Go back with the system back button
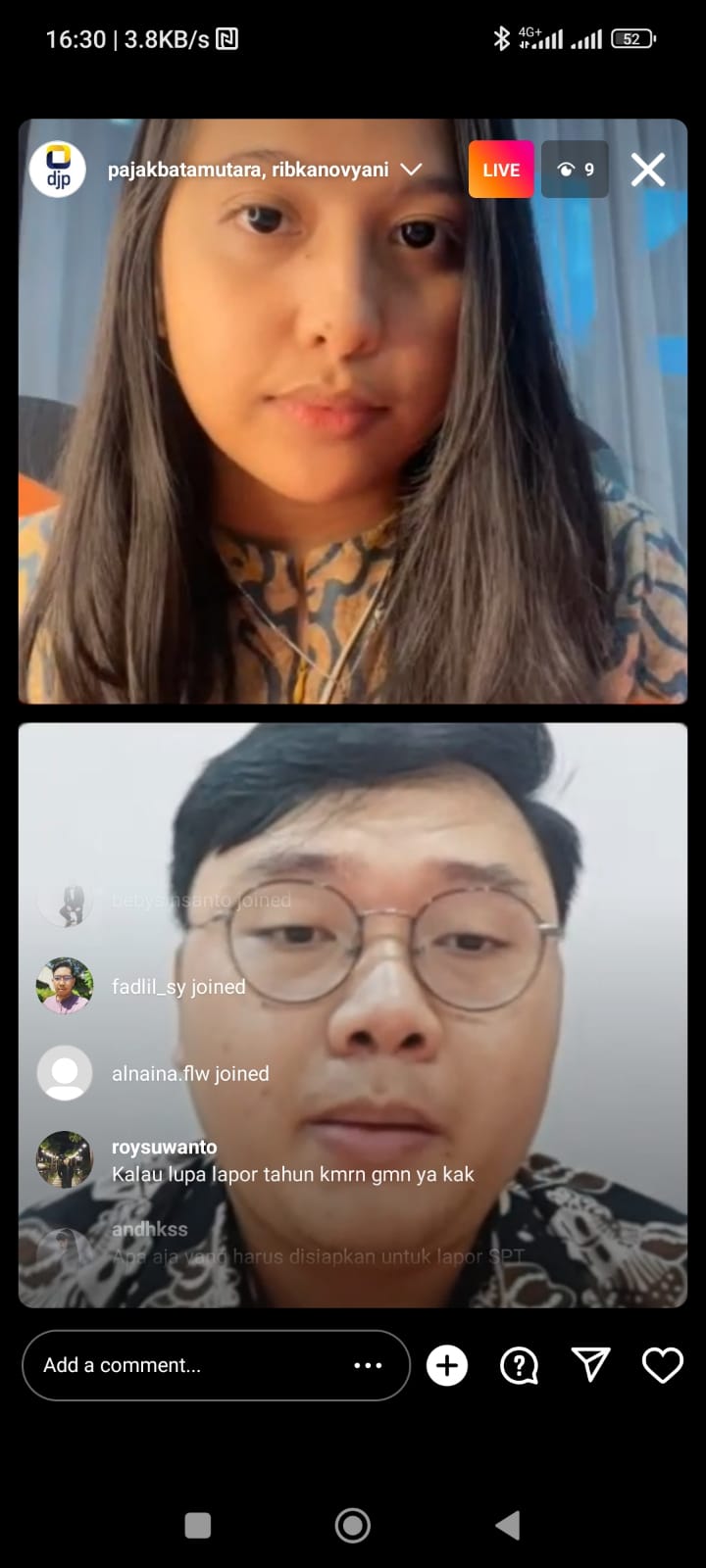 tap(507, 1525)
